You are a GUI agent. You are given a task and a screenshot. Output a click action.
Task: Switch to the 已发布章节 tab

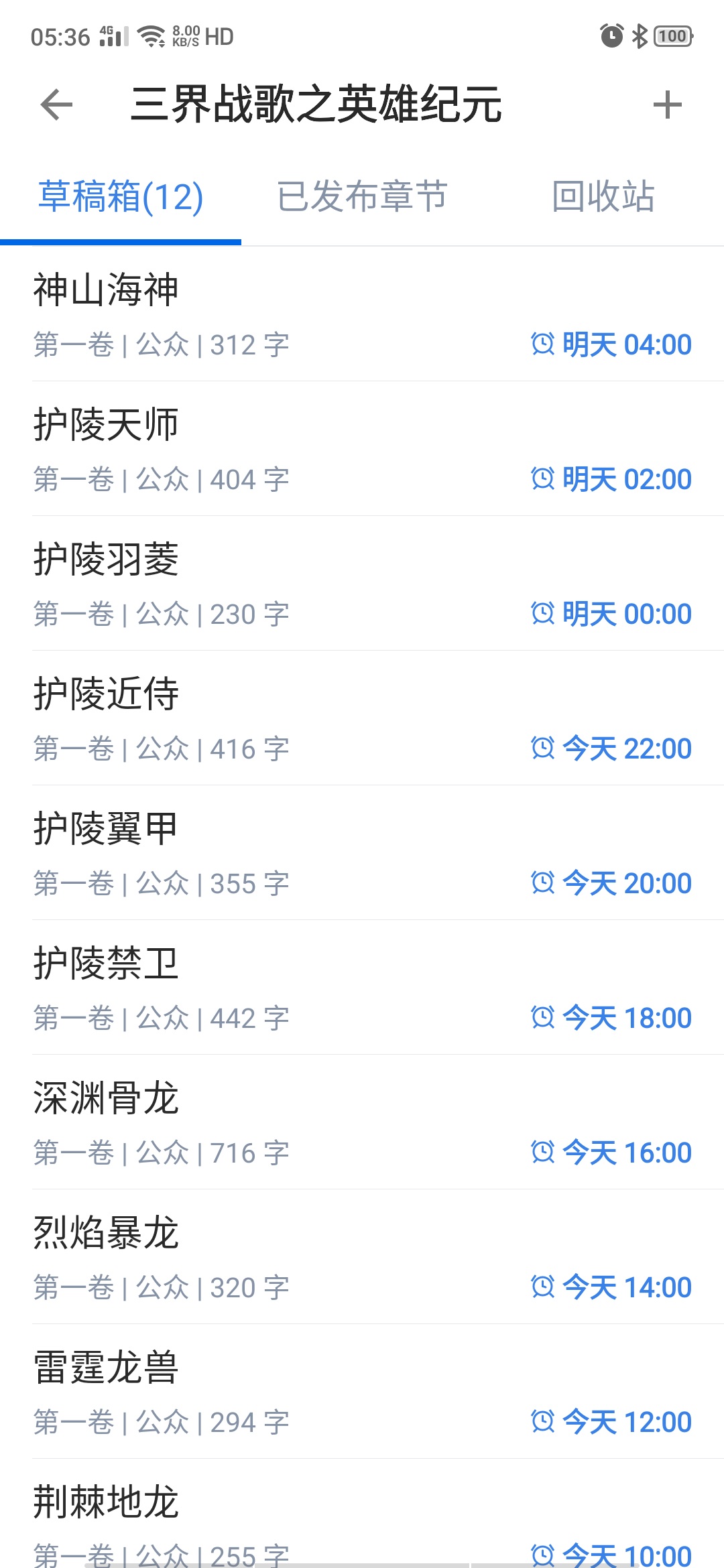[362, 197]
